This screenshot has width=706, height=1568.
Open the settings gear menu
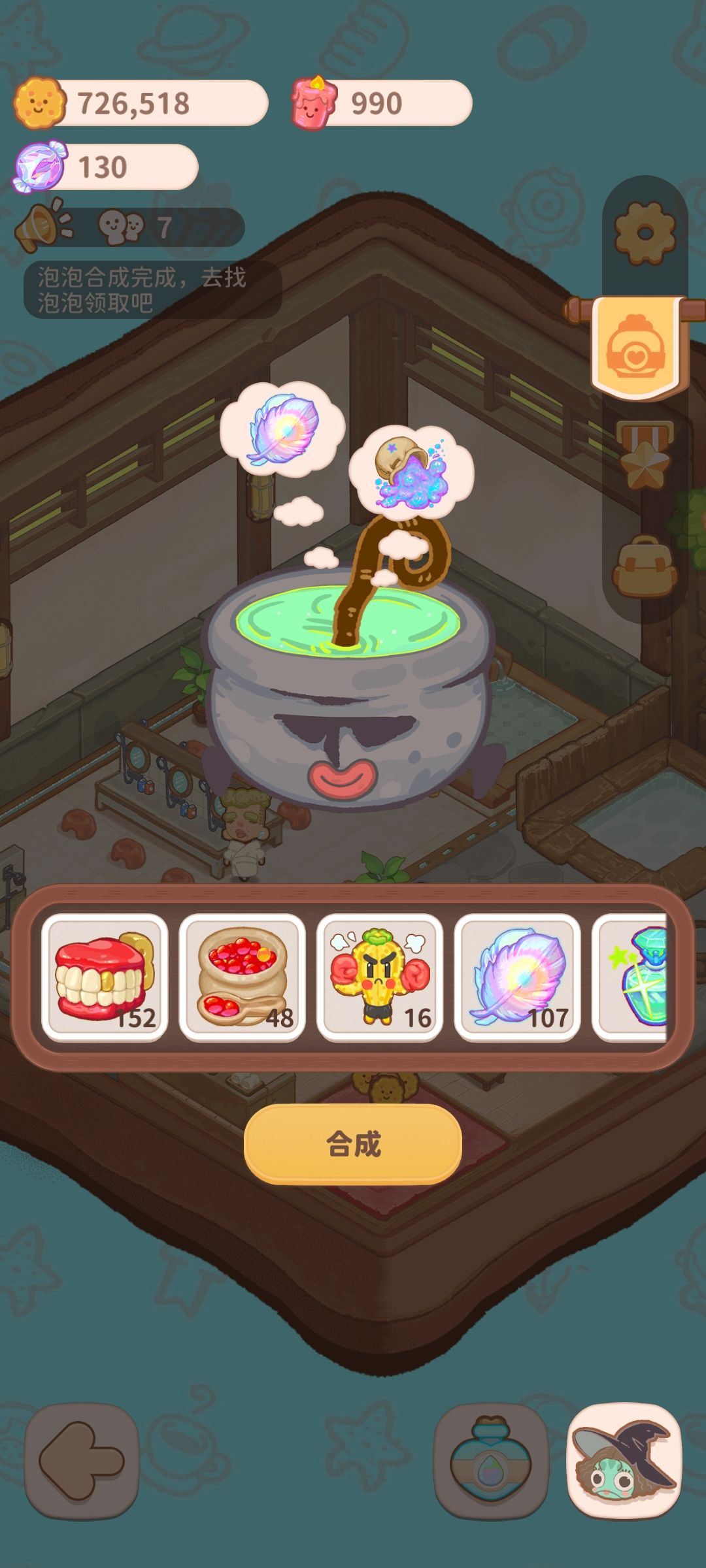(x=644, y=231)
